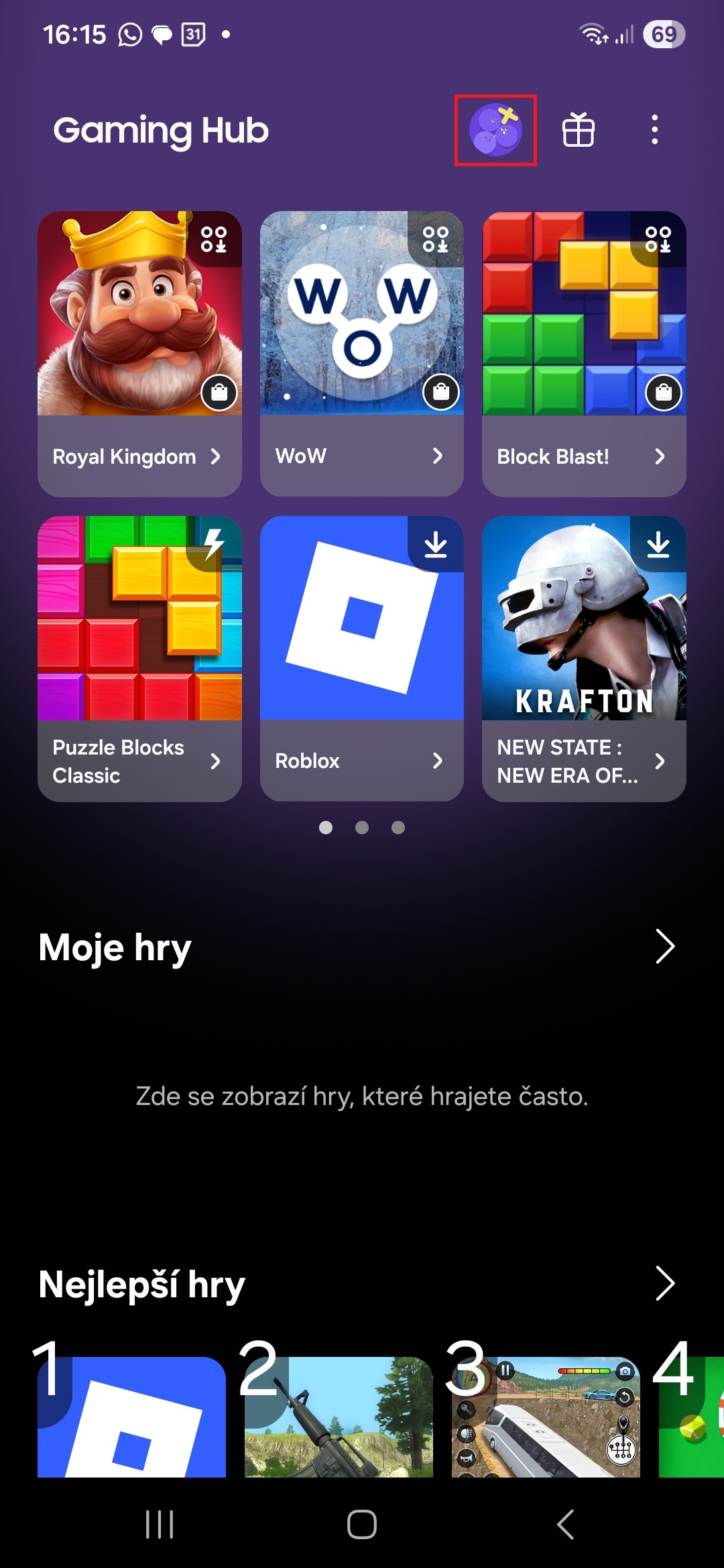Open the Royal Kingdom game card
The height and width of the screenshot is (1568, 724).
tap(139, 353)
